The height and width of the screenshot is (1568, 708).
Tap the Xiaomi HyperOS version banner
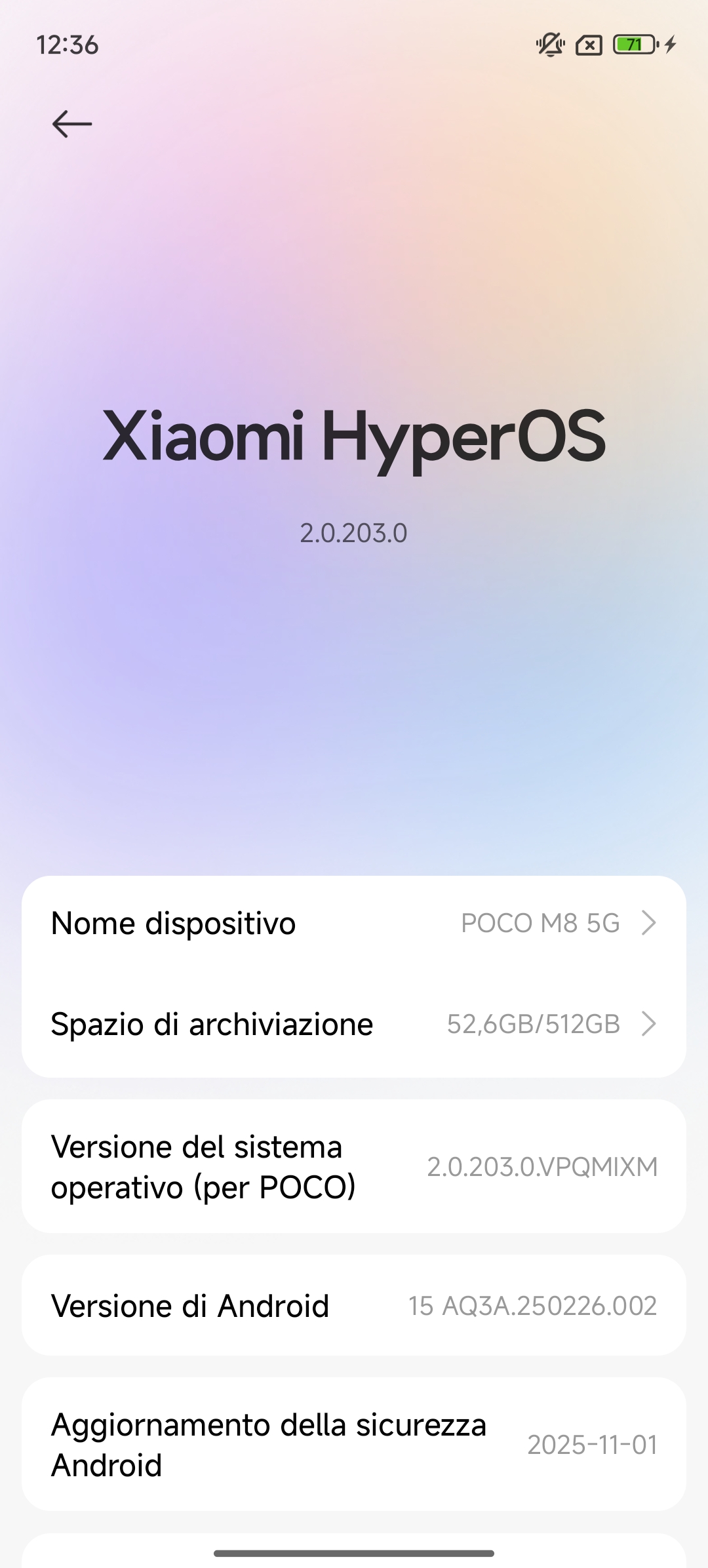(354, 459)
